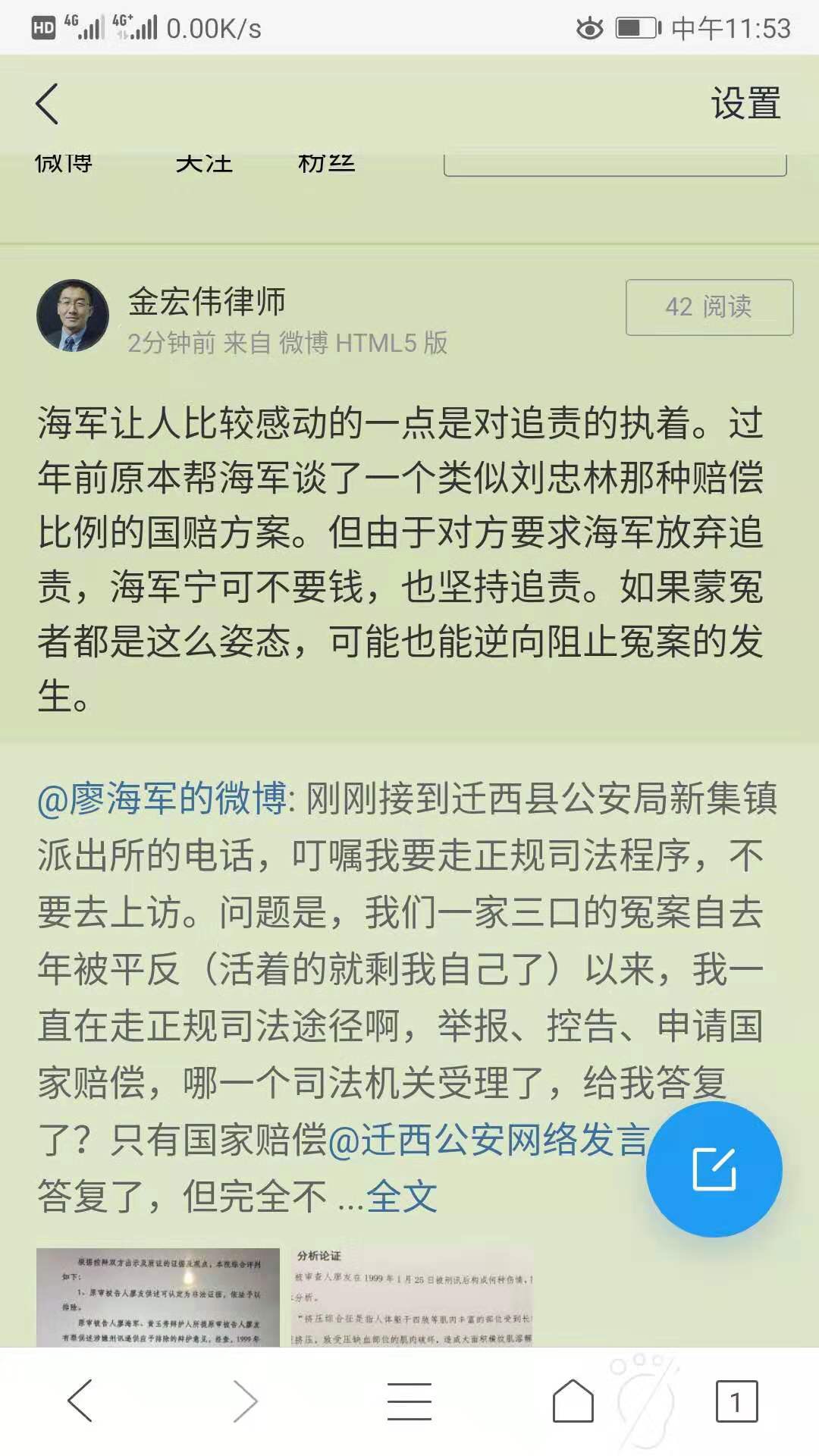The height and width of the screenshot is (1456, 819).
Task: Open the @廖海军的微博 mention link
Action: pyautogui.click(x=162, y=799)
